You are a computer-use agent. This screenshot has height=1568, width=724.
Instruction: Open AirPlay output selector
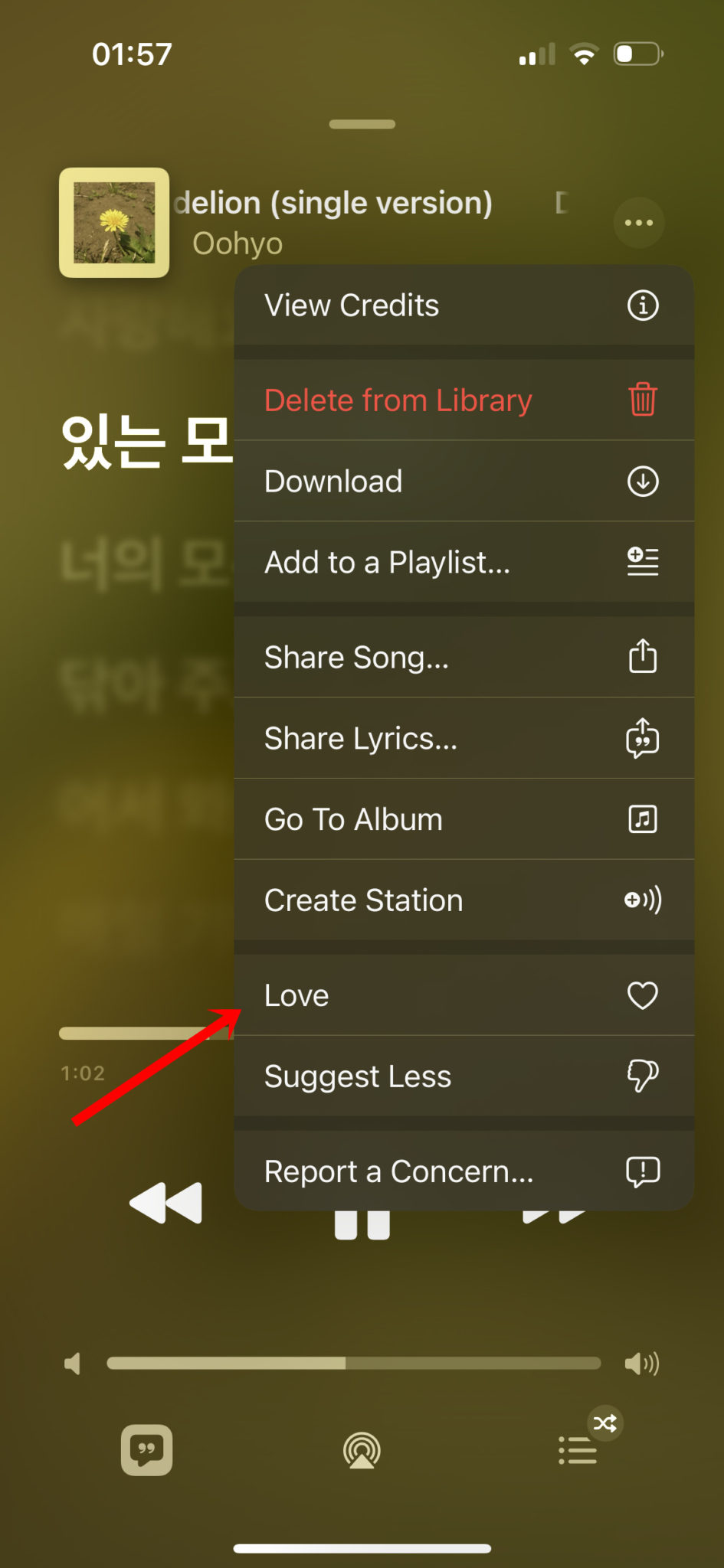pyautogui.click(x=362, y=1449)
